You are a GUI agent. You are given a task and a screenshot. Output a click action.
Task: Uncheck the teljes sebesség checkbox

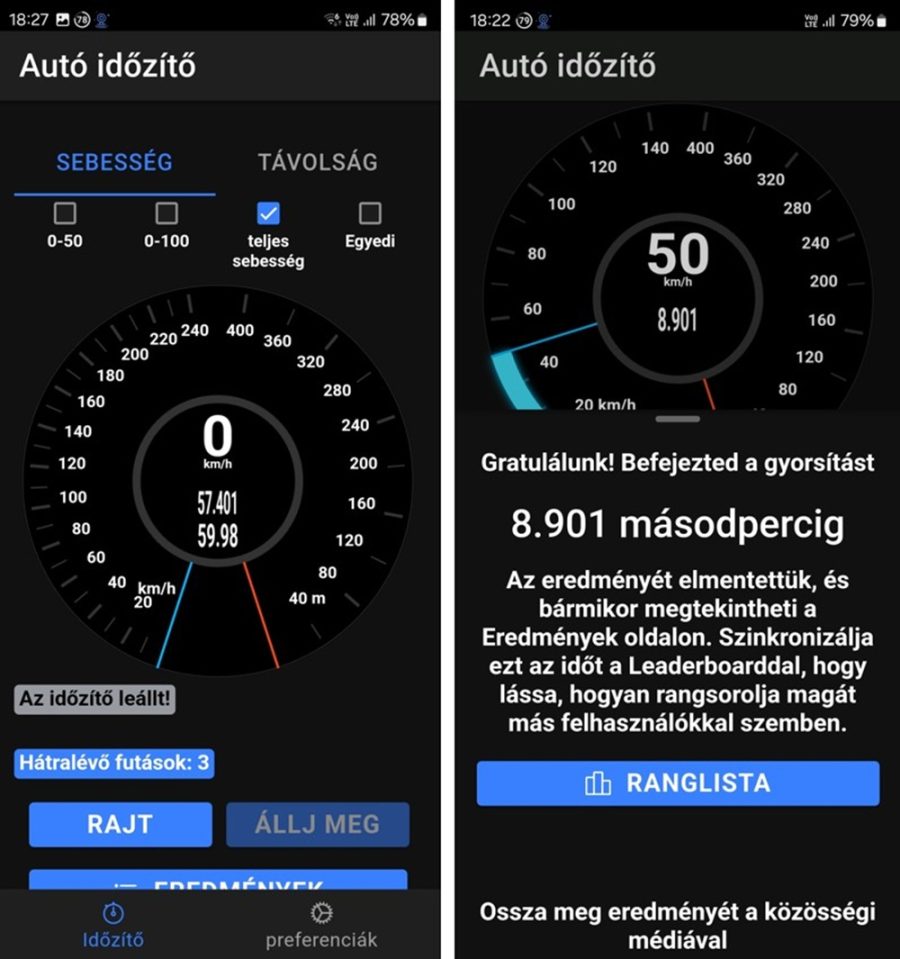pos(268,213)
